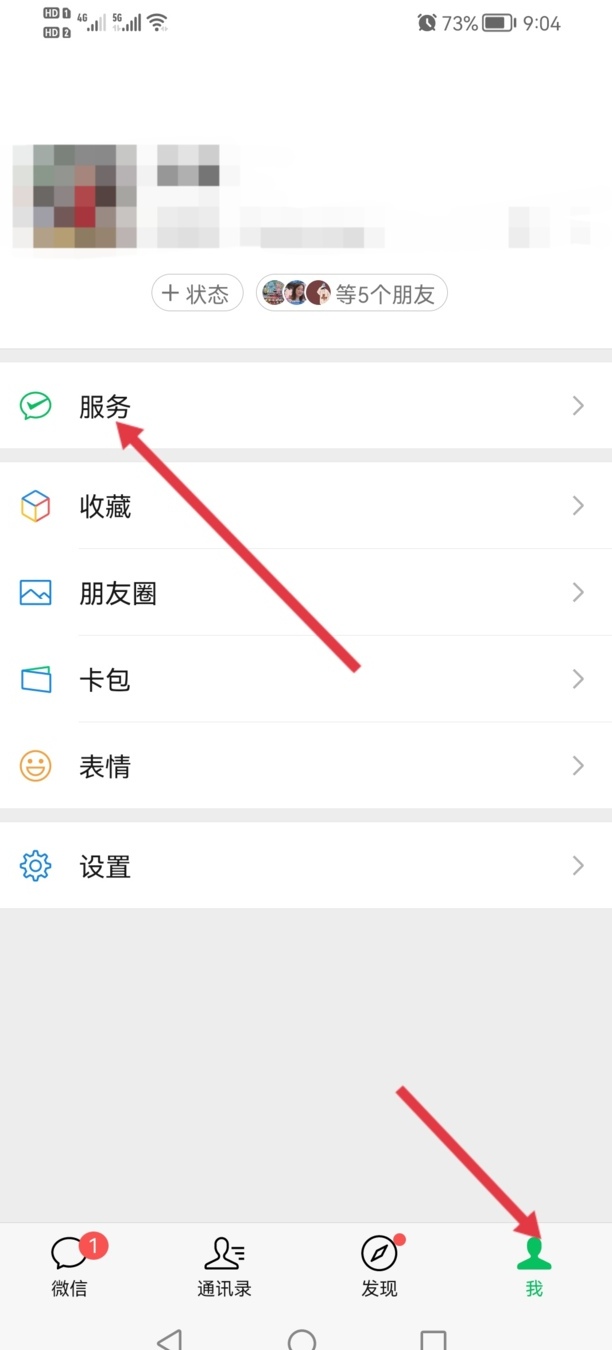Switch to the 通讯录 contacts tab

tap(224, 1264)
